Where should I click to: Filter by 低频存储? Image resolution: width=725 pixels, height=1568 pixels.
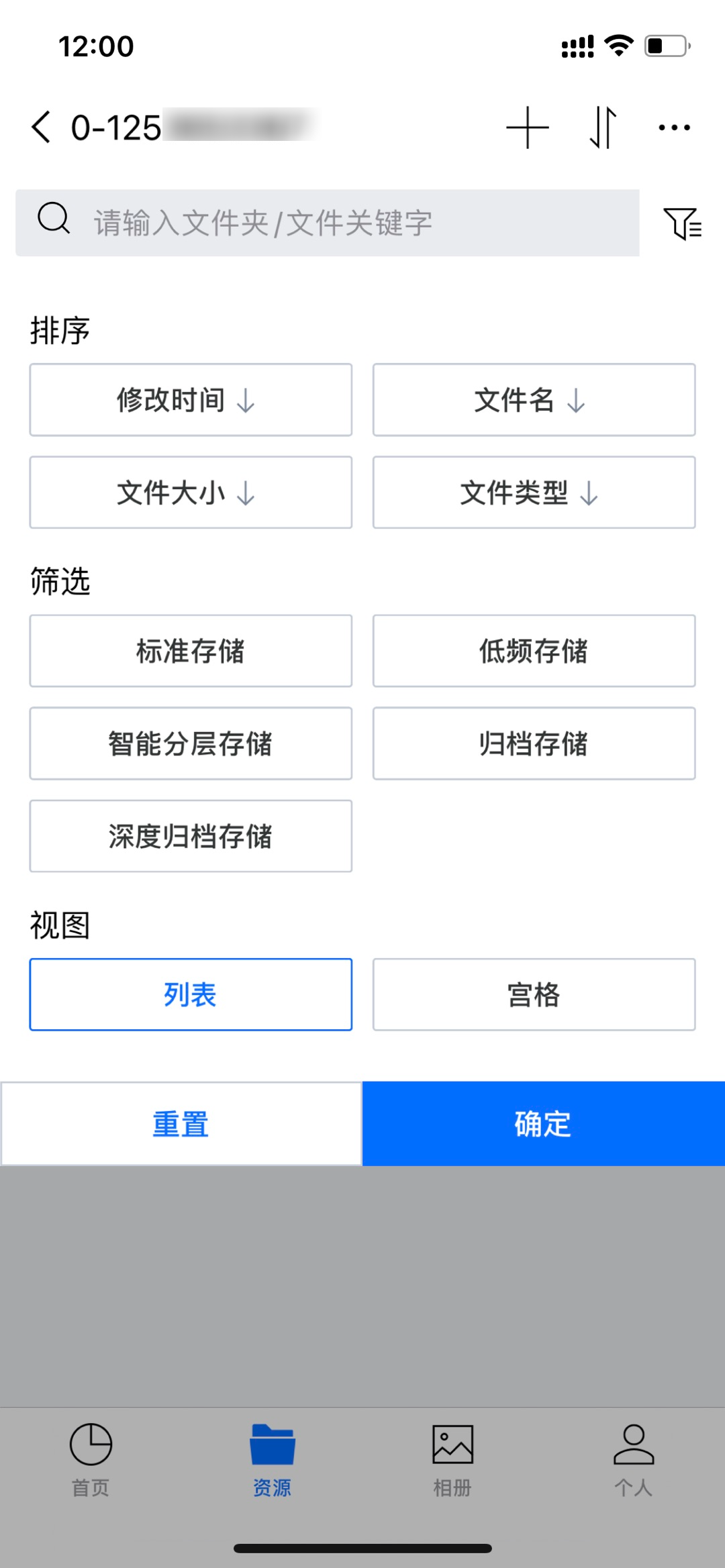click(534, 651)
